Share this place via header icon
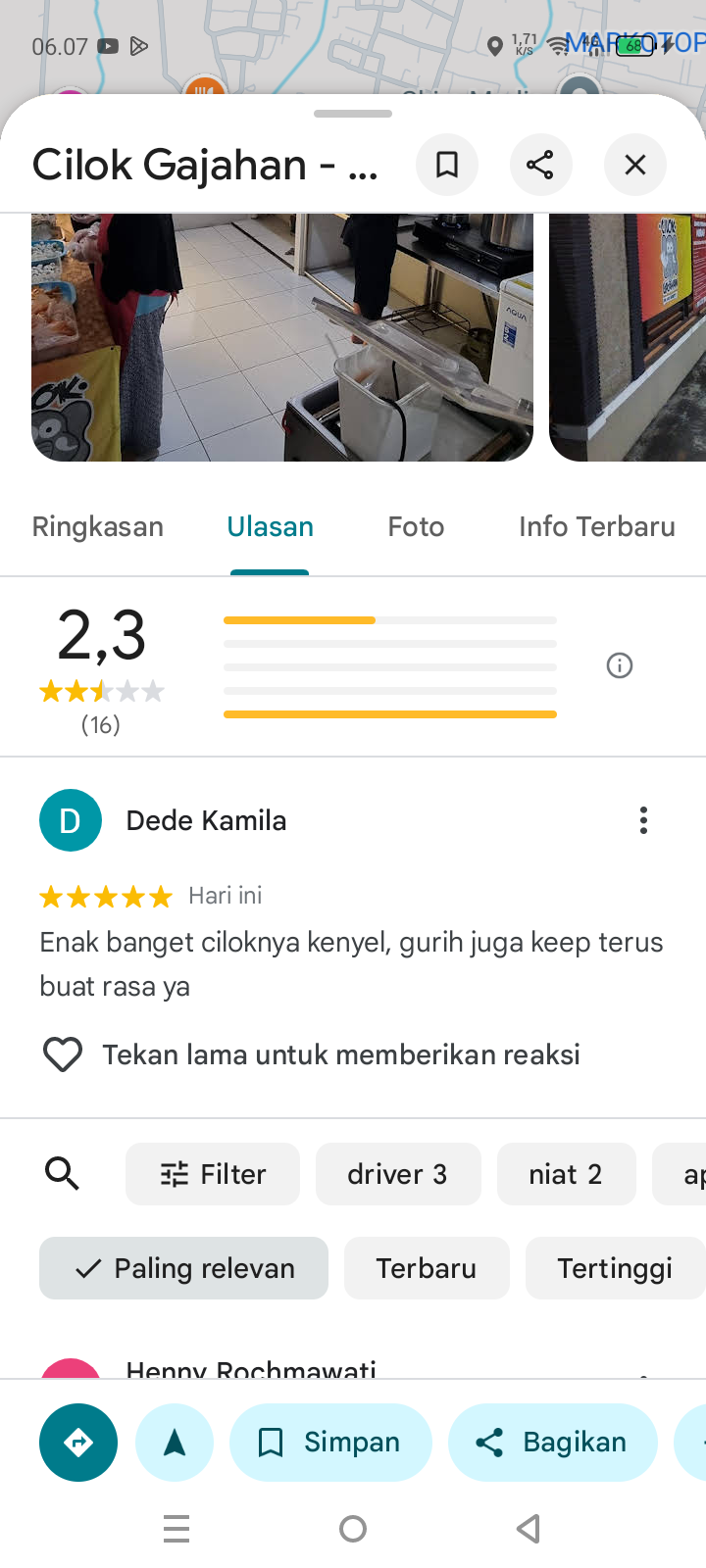706x1568 pixels. click(x=540, y=165)
